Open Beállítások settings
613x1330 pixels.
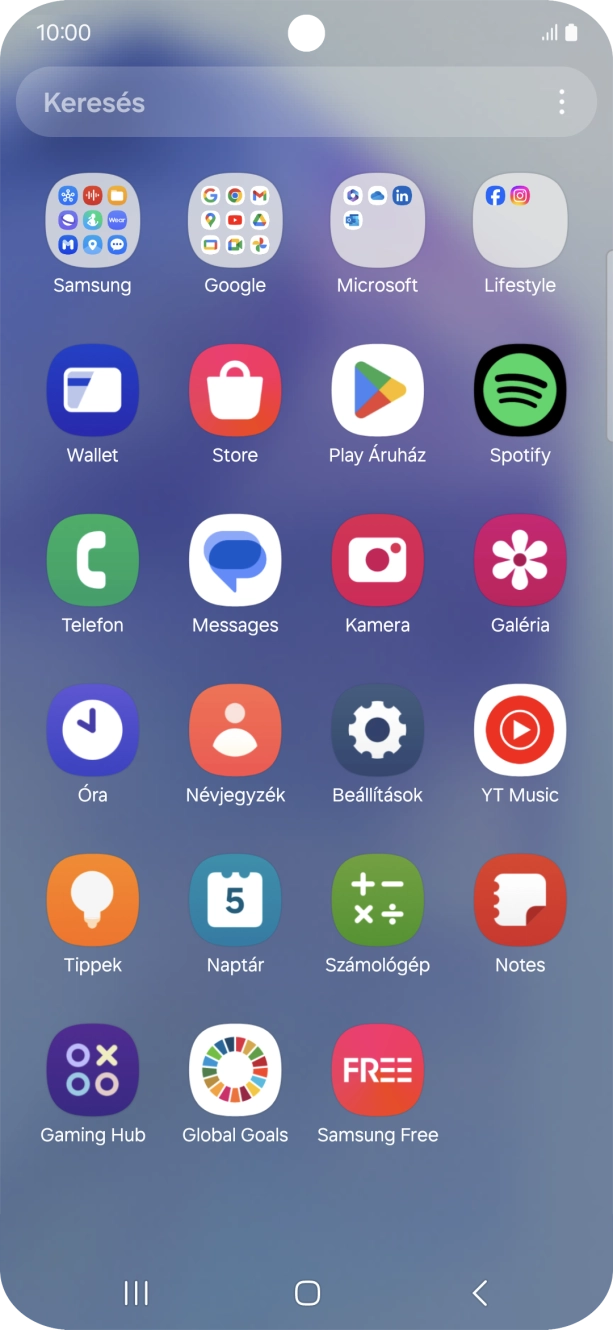click(377, 730)
